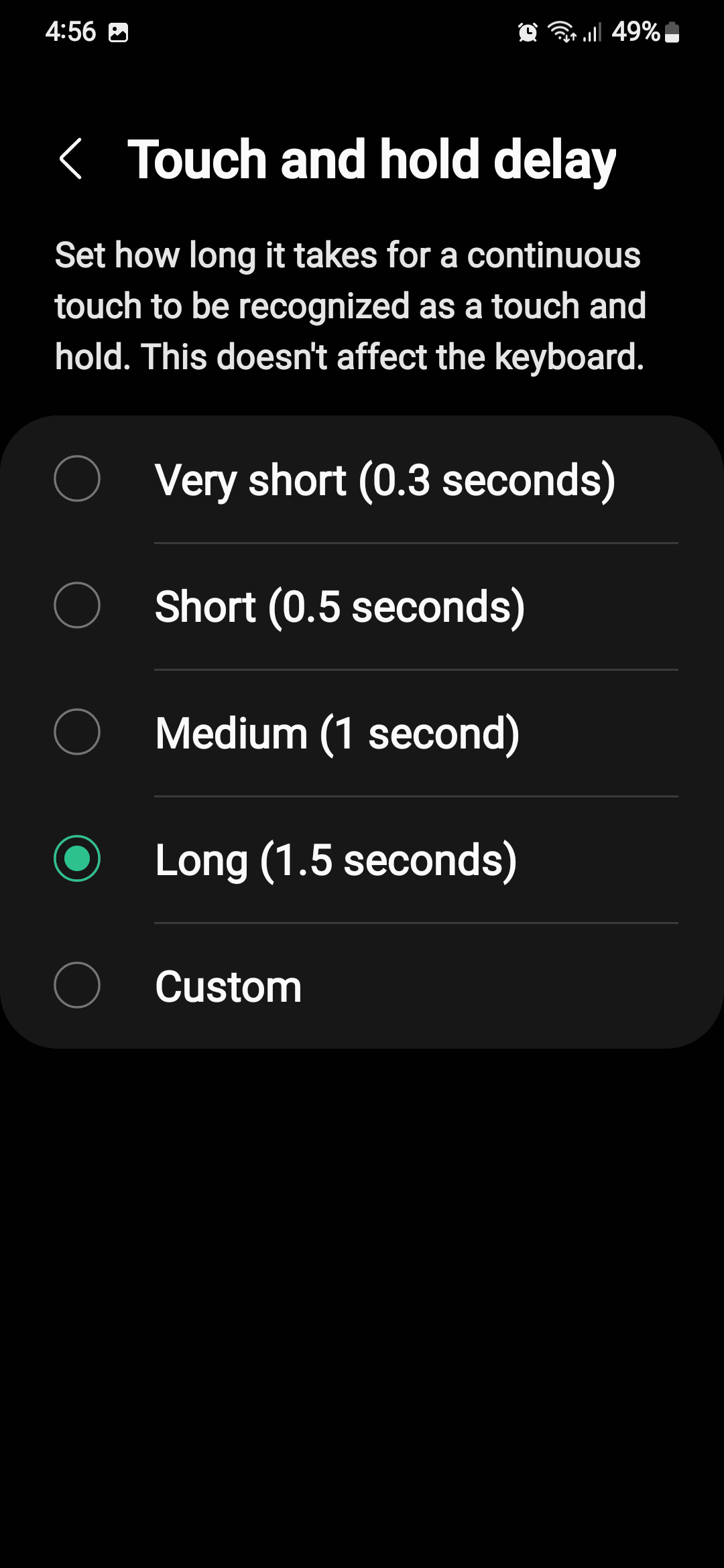The height and width of the screenshot is (1568, 724).
Task: Go back from Touch and hold delay
Action: click(70, 159)
